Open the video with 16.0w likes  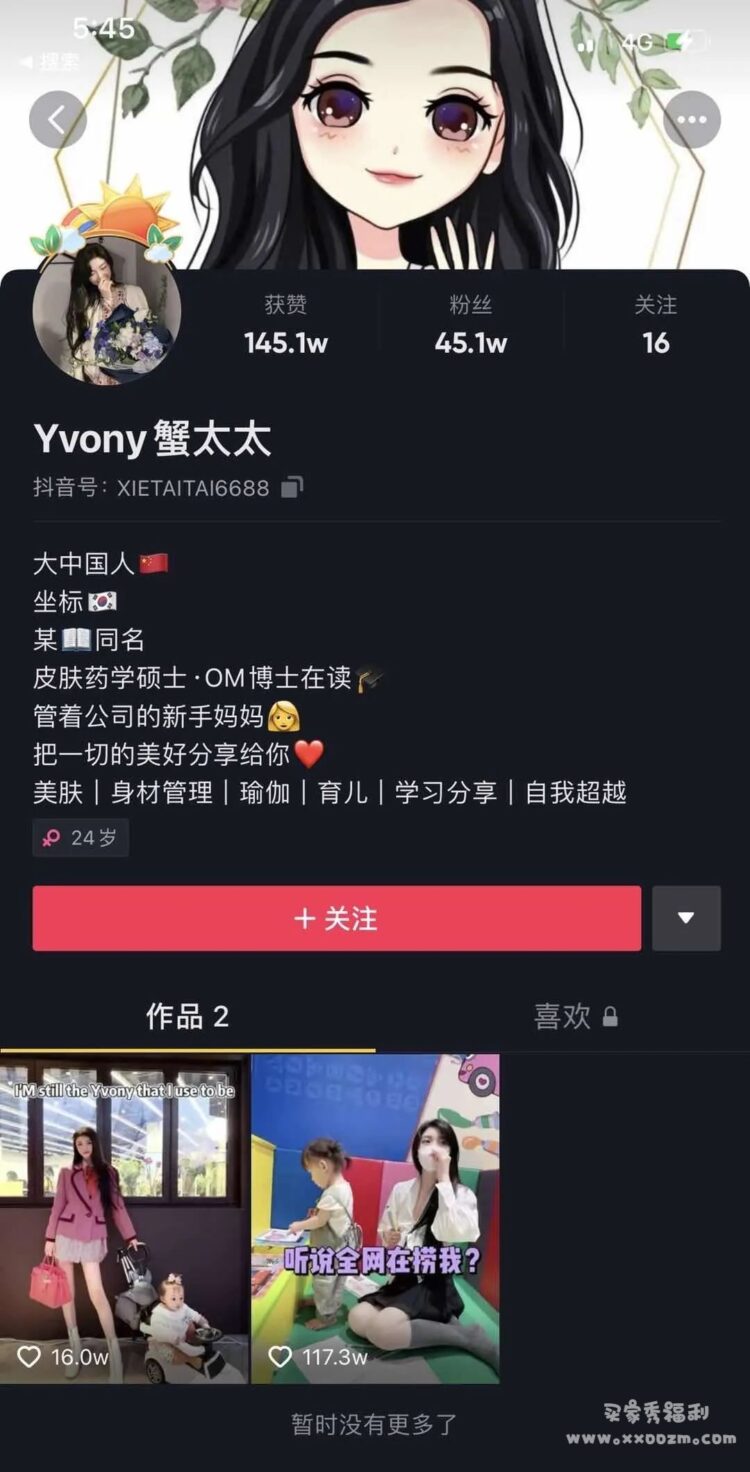124,1218
